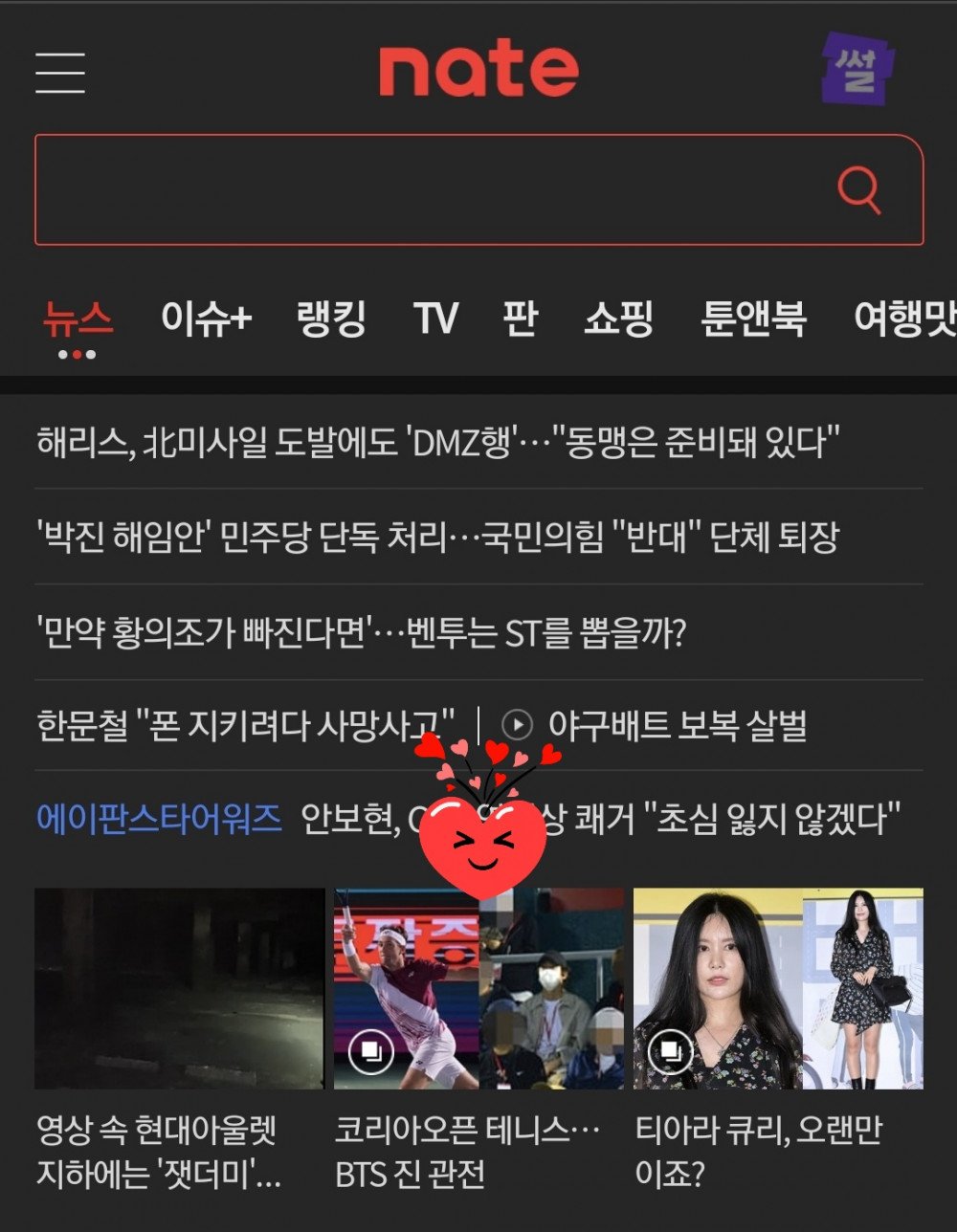Viewport: 957px width, 1232px height.
Task: Read the 박진 해임안 article
Action: pyautogui.click(x=436, y=538)
